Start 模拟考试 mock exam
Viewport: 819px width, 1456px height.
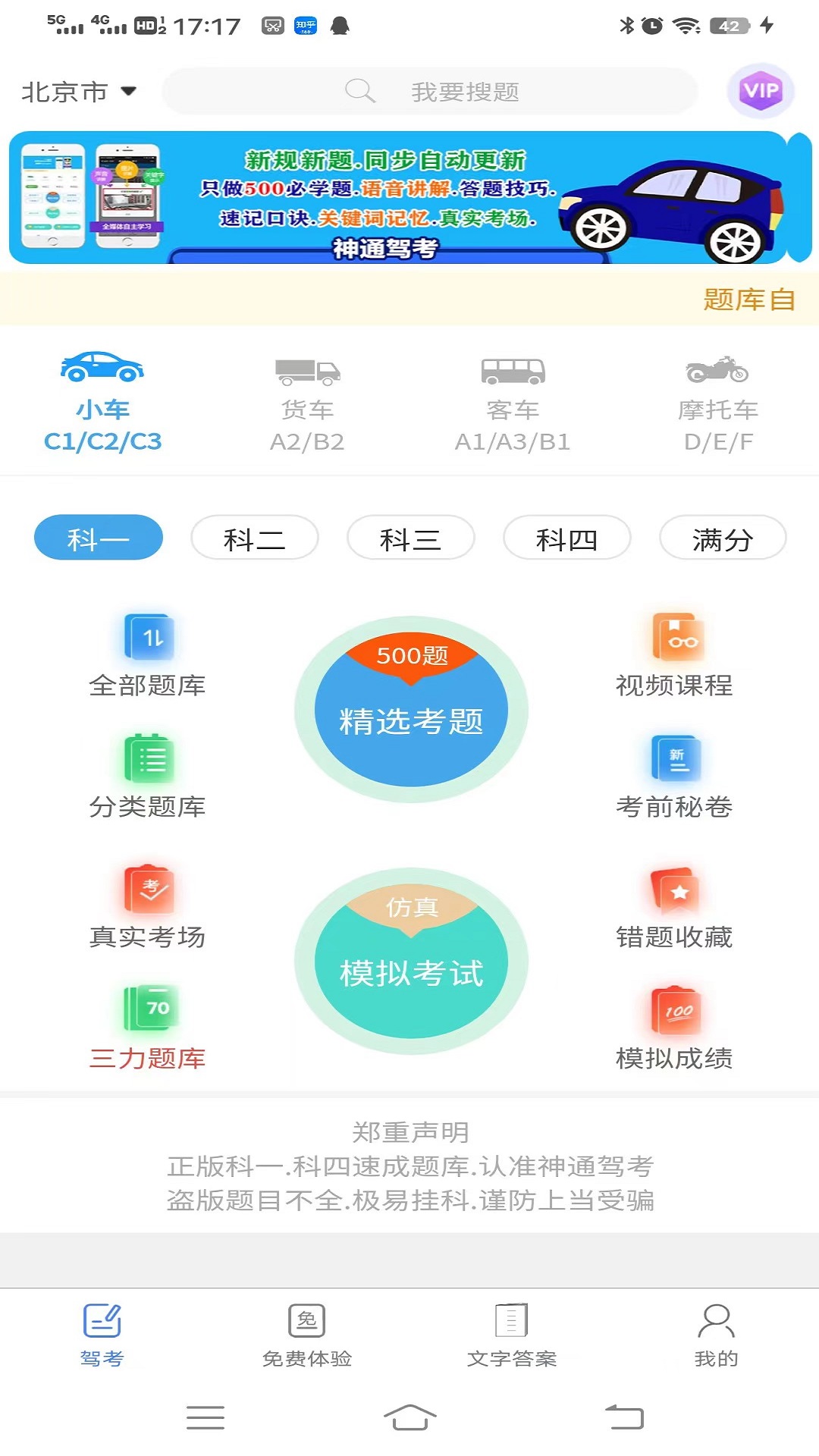(412, 963)
